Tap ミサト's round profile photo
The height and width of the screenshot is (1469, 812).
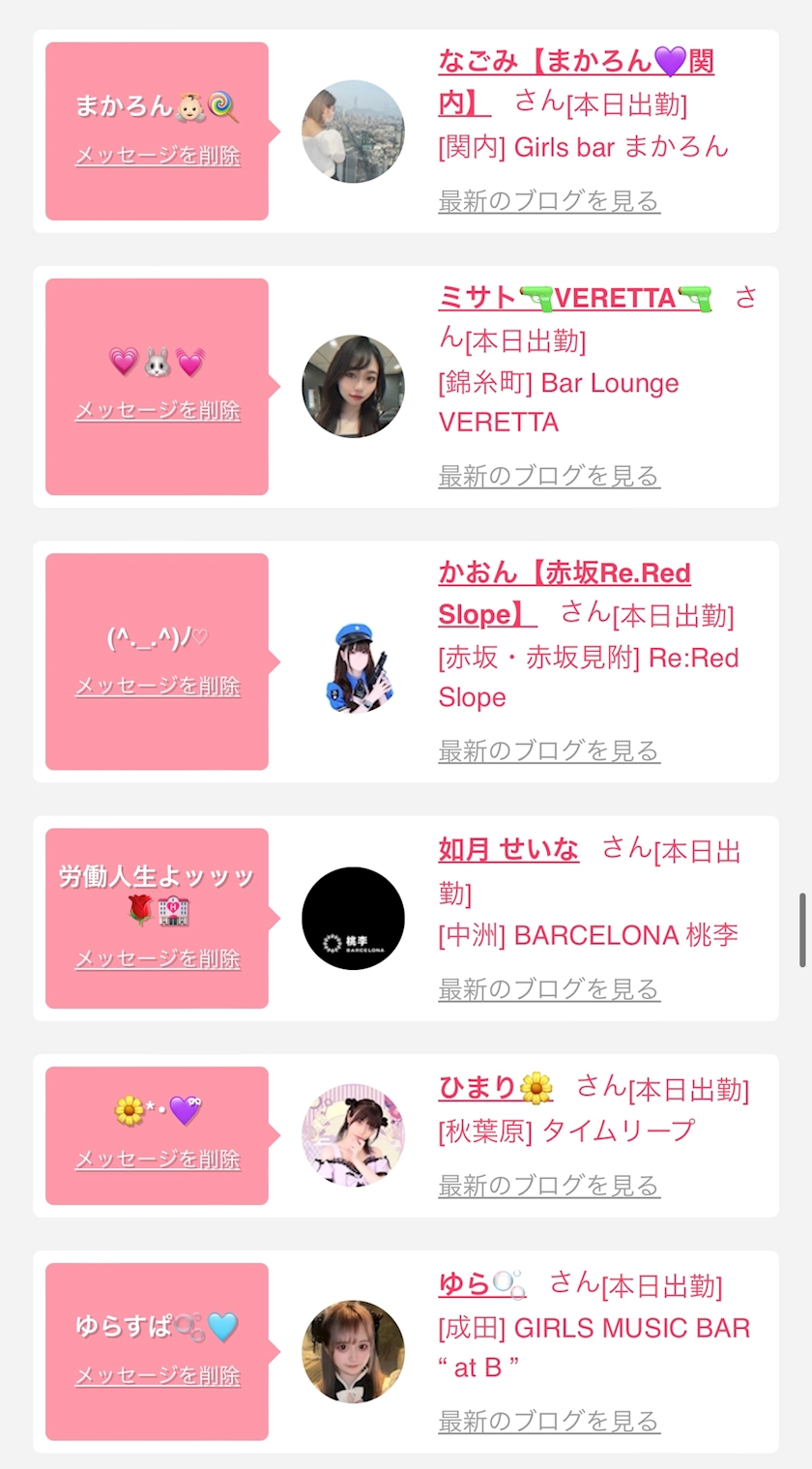tap(353, 387)
